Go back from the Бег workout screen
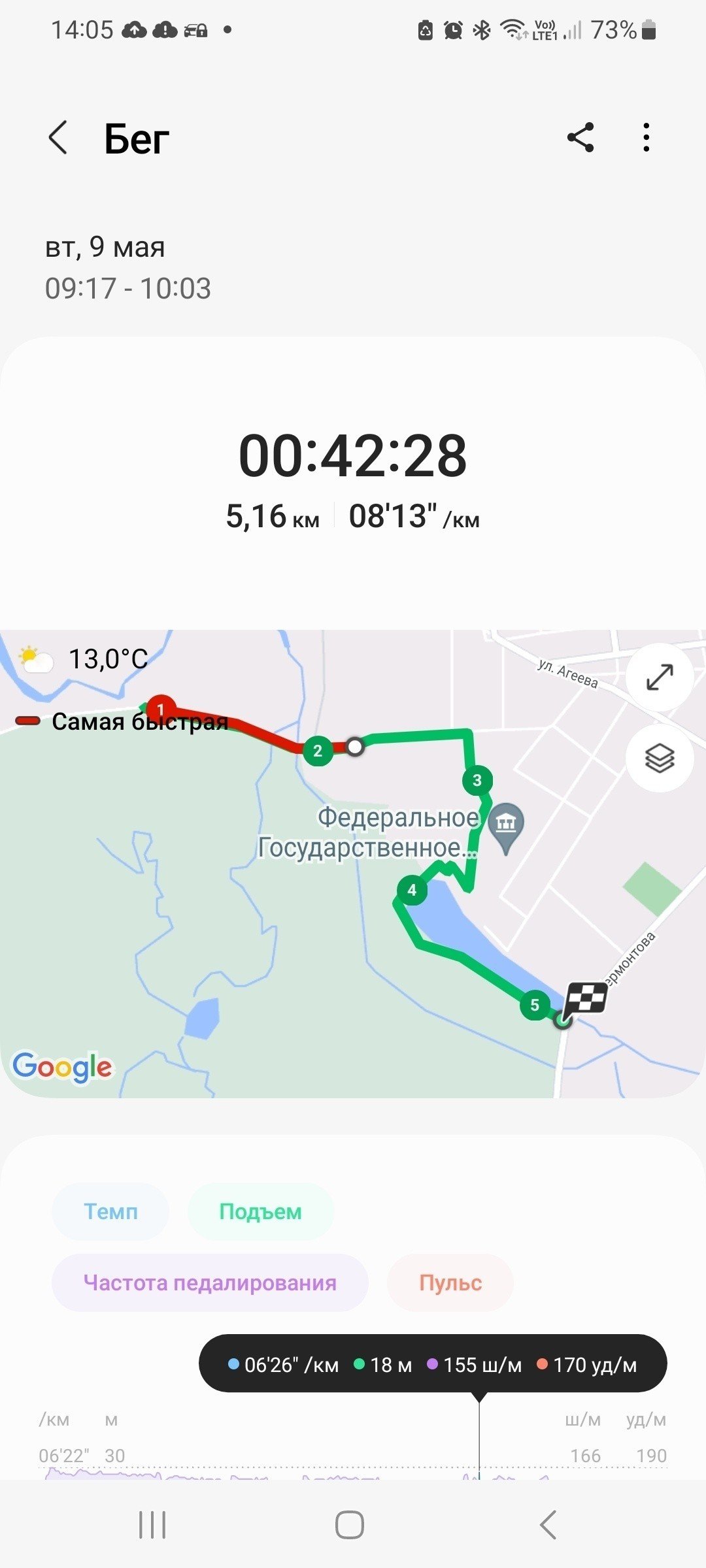The width and height of the screenshot is (706, 1568). coord(58,138)
